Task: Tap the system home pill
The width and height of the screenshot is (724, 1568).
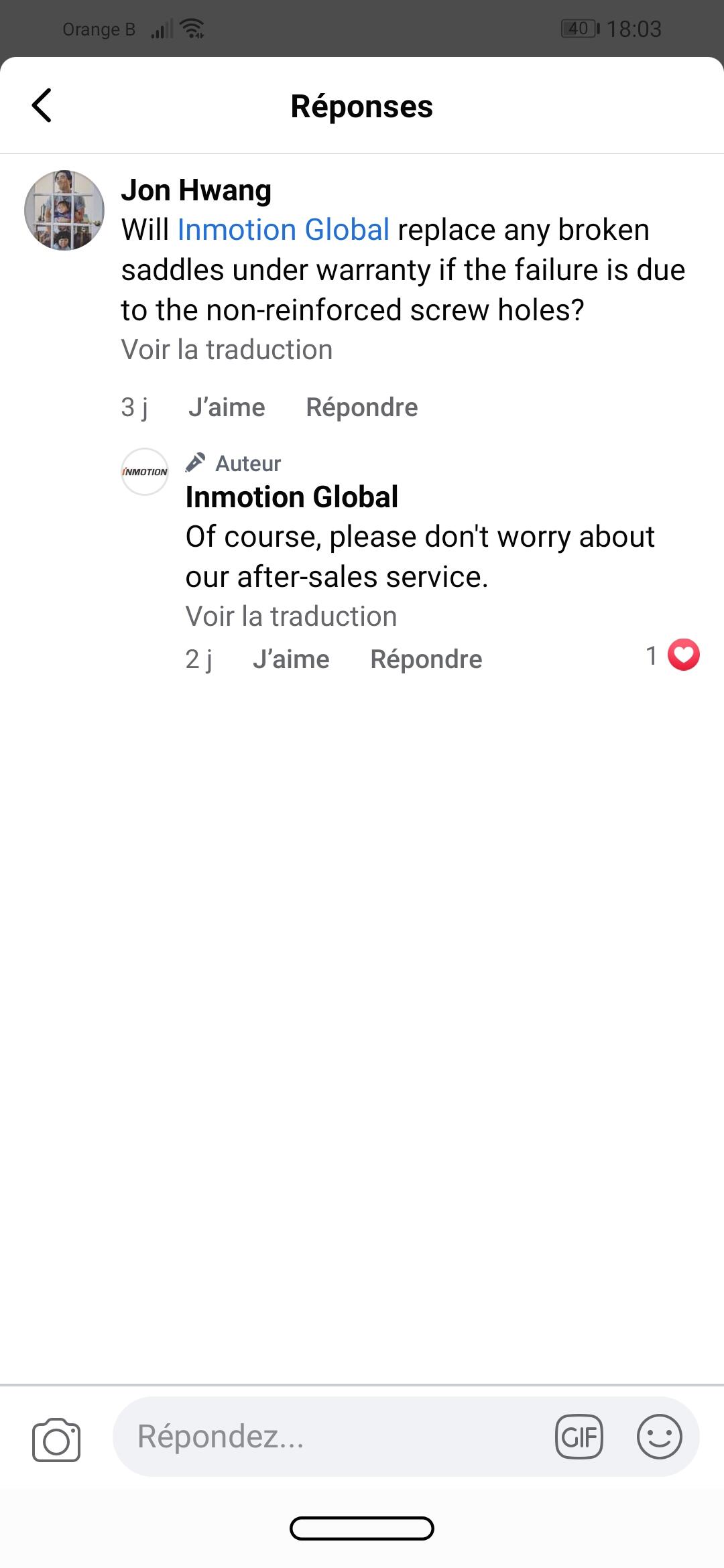Action: (362, 1528)
